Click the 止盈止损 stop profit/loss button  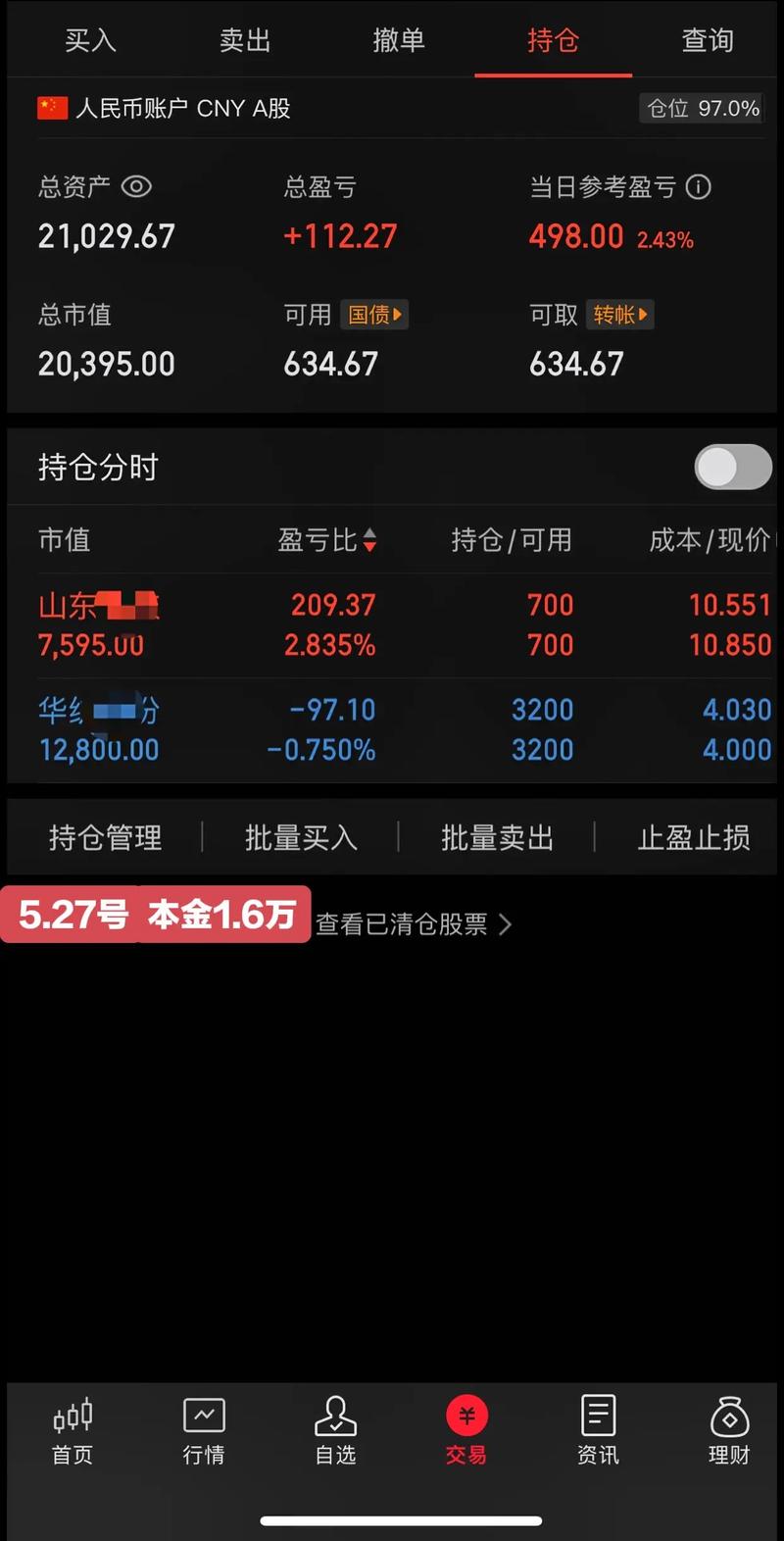pyautogui.click(x=693, y=838)
